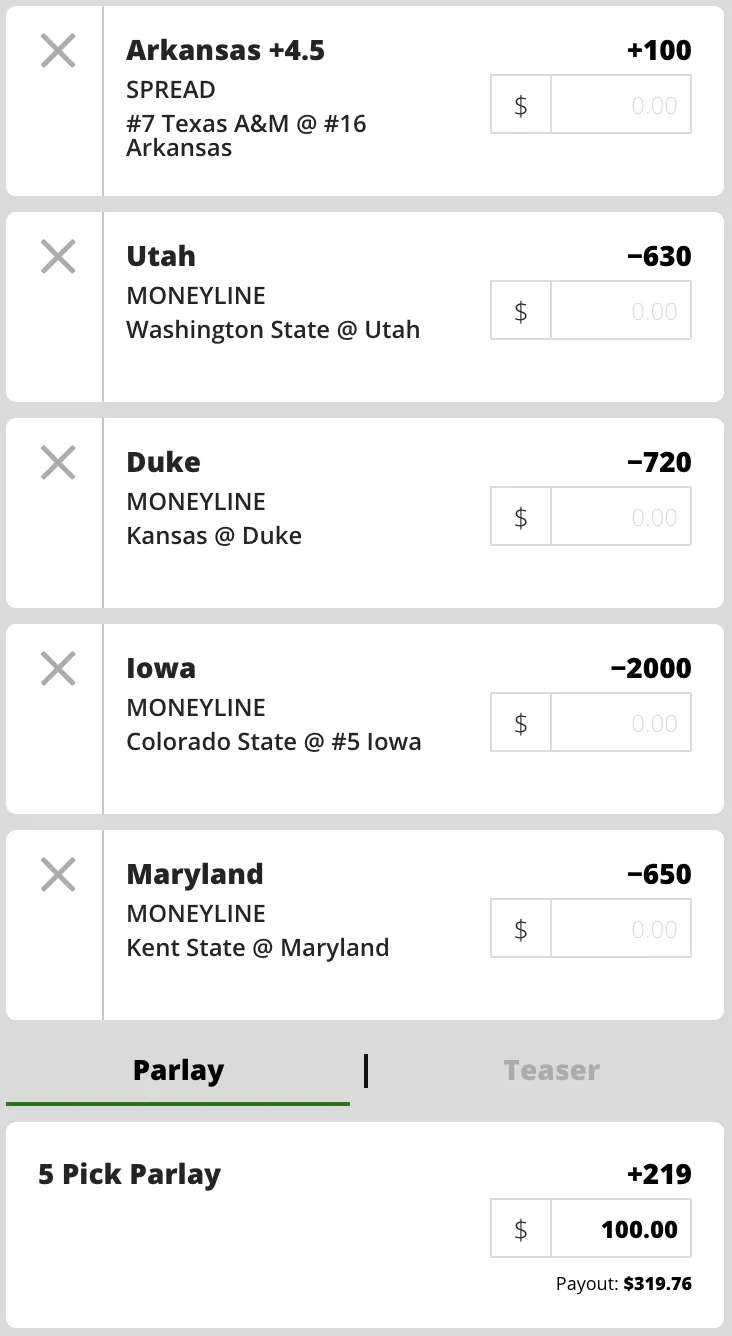The height and width of the screenshot is (1336, 732).
Task: Enter wager amount for Arkansas +4.5
Action: 620,106
